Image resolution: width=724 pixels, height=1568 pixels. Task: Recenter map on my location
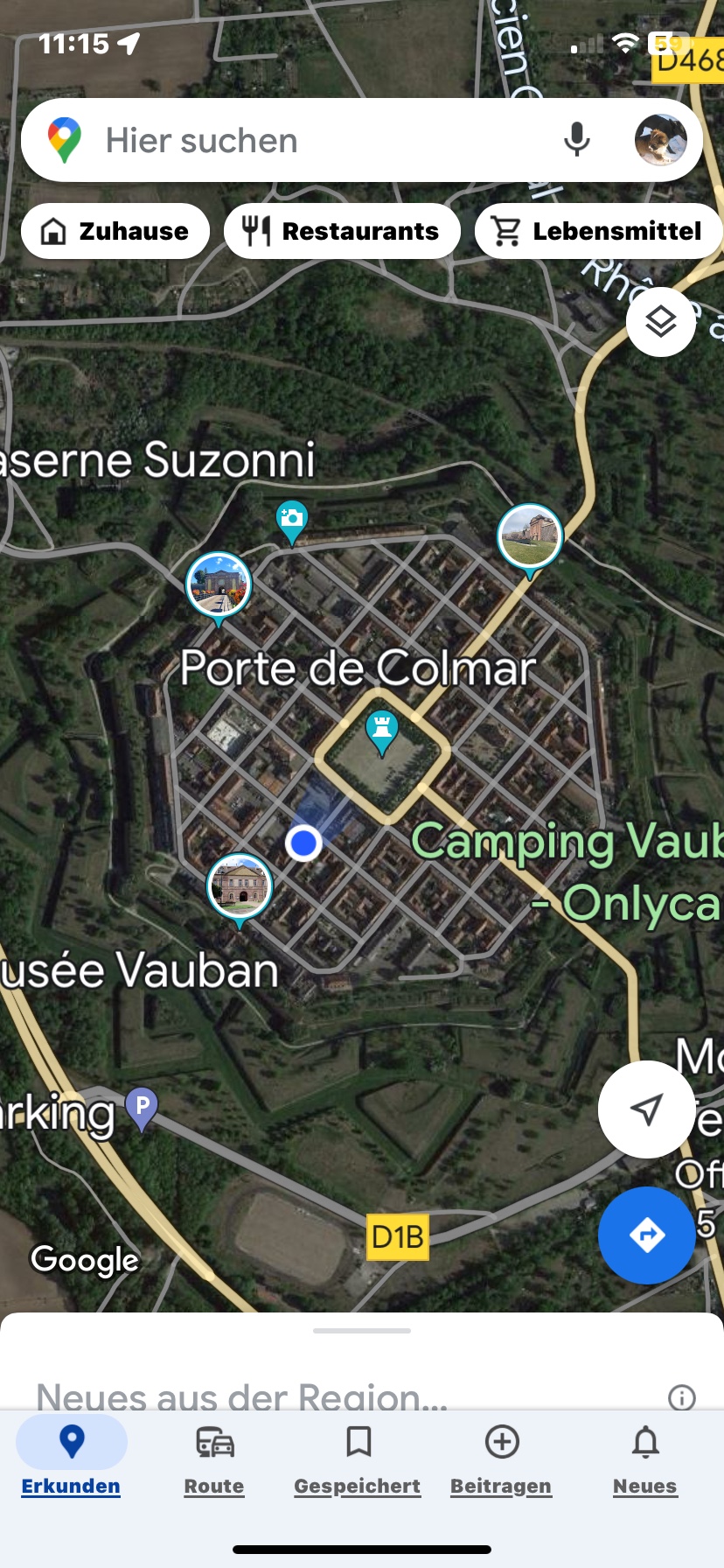point(646,1109)
